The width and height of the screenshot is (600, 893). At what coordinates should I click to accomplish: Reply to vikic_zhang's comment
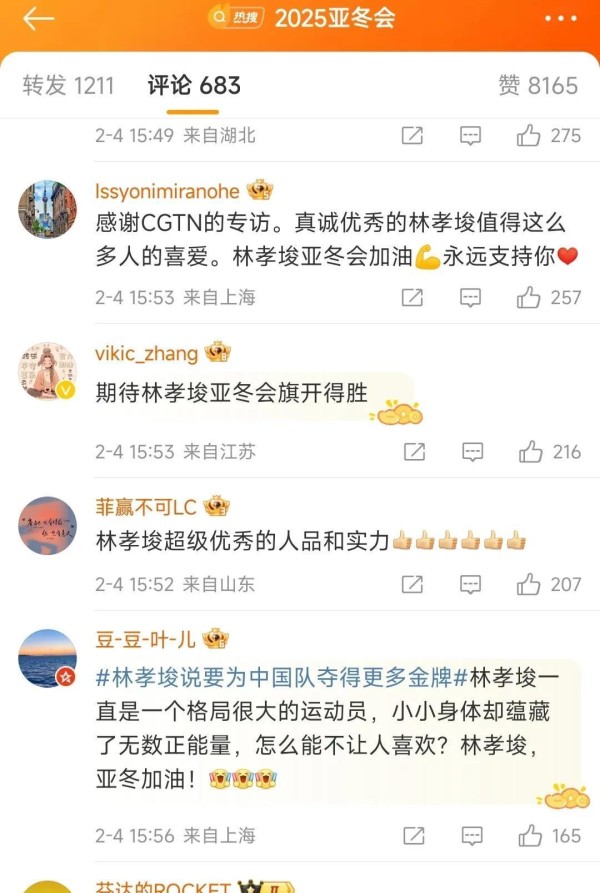coord(470,452)
